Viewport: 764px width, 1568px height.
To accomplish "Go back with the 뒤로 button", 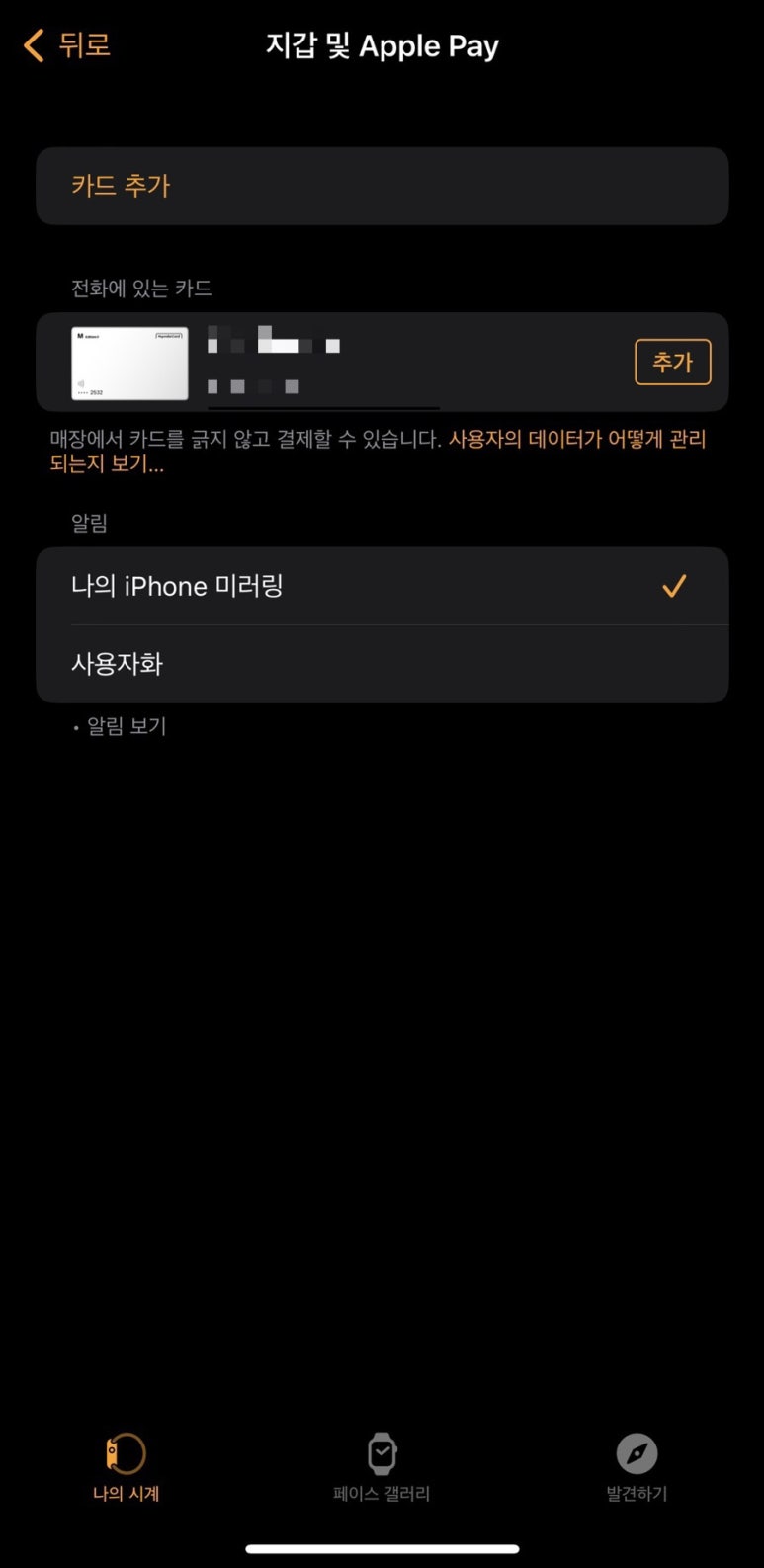I will click(66, 45).
